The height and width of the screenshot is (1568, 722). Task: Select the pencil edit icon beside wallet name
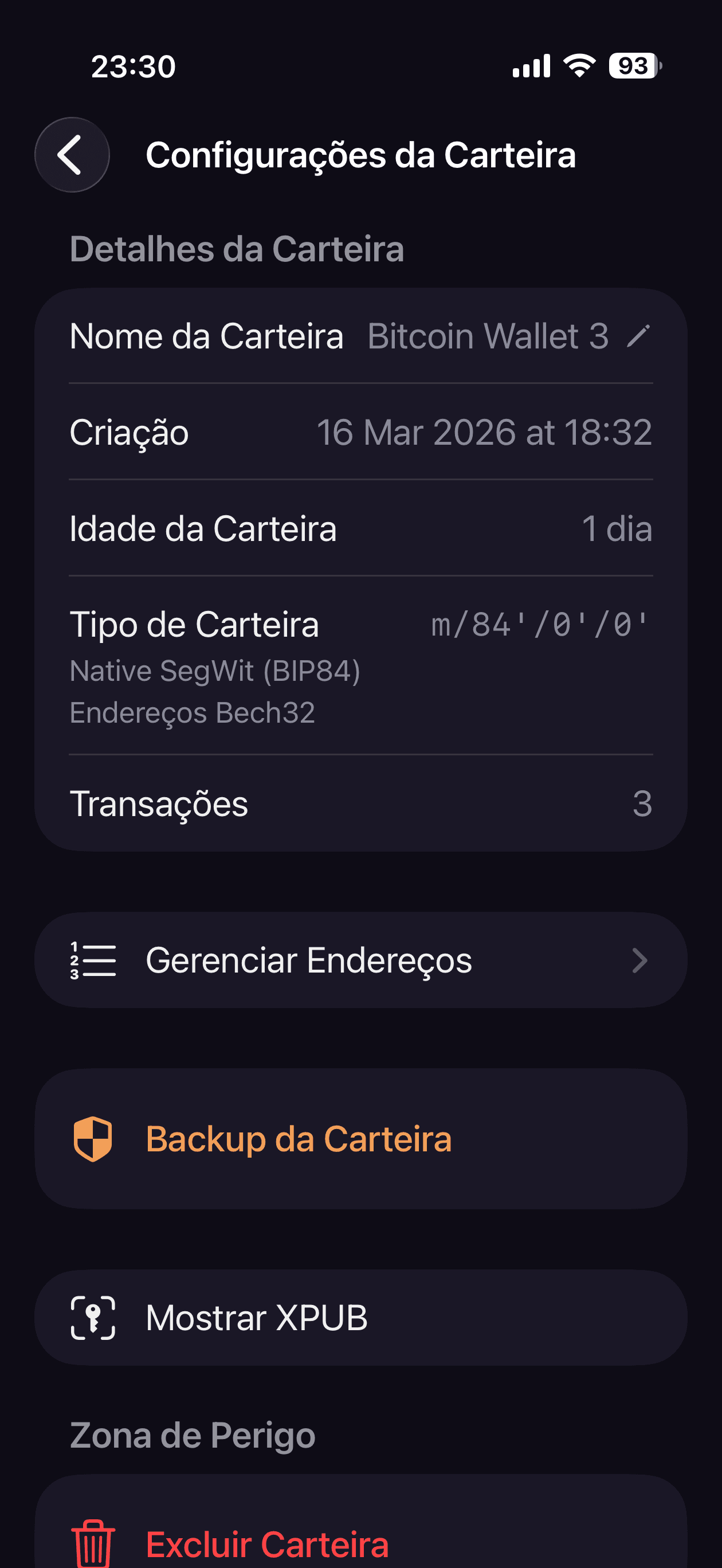[637, 335]
